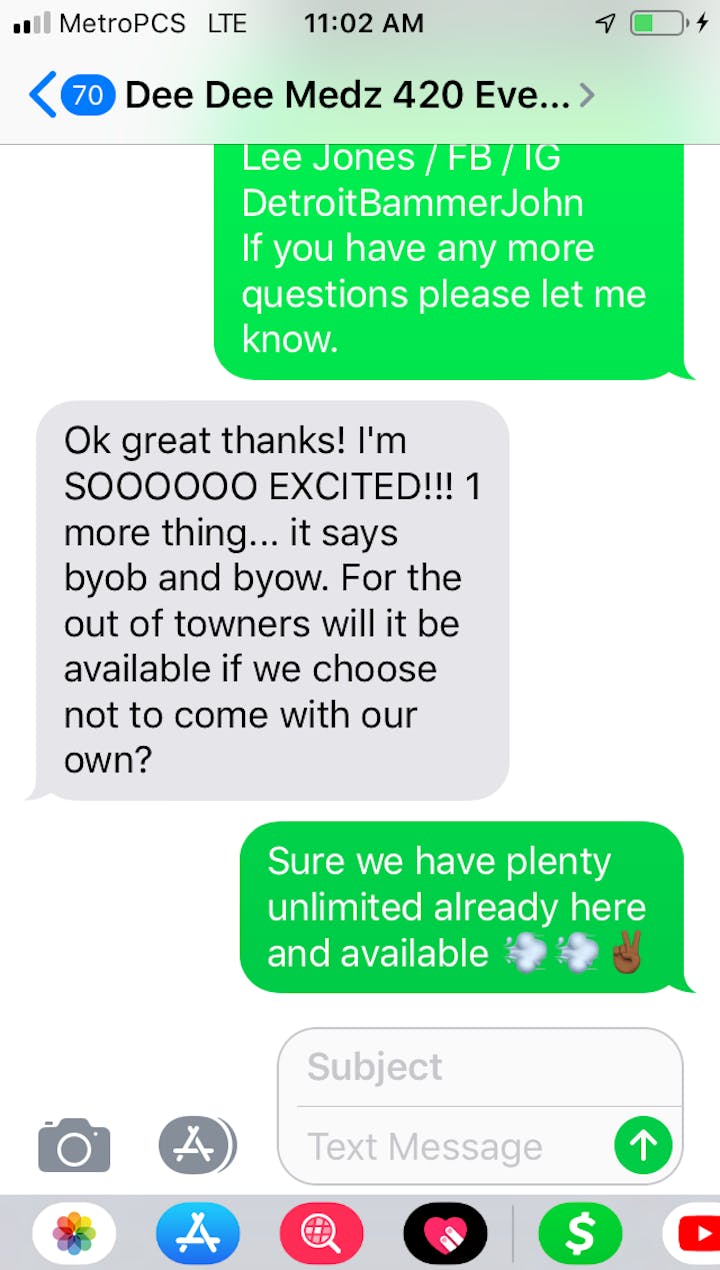
Task: Open the YouTube iMessage app
Action: pos(692,1233)
